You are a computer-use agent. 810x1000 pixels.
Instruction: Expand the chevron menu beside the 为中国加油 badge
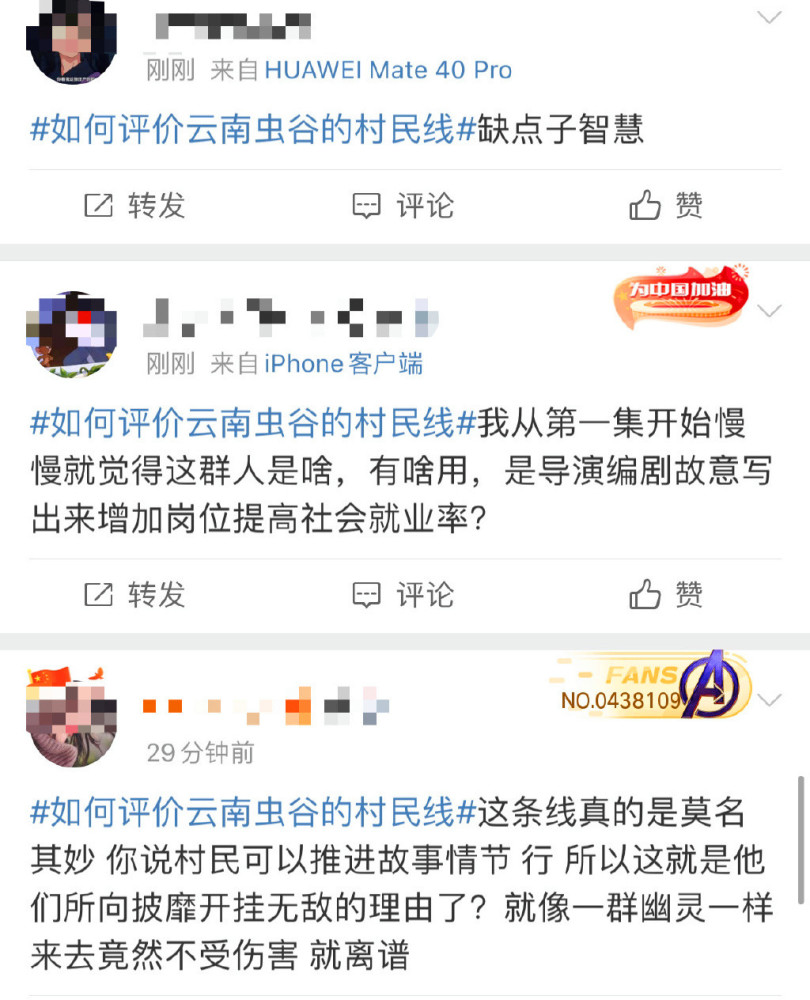[x=769, y=311]
